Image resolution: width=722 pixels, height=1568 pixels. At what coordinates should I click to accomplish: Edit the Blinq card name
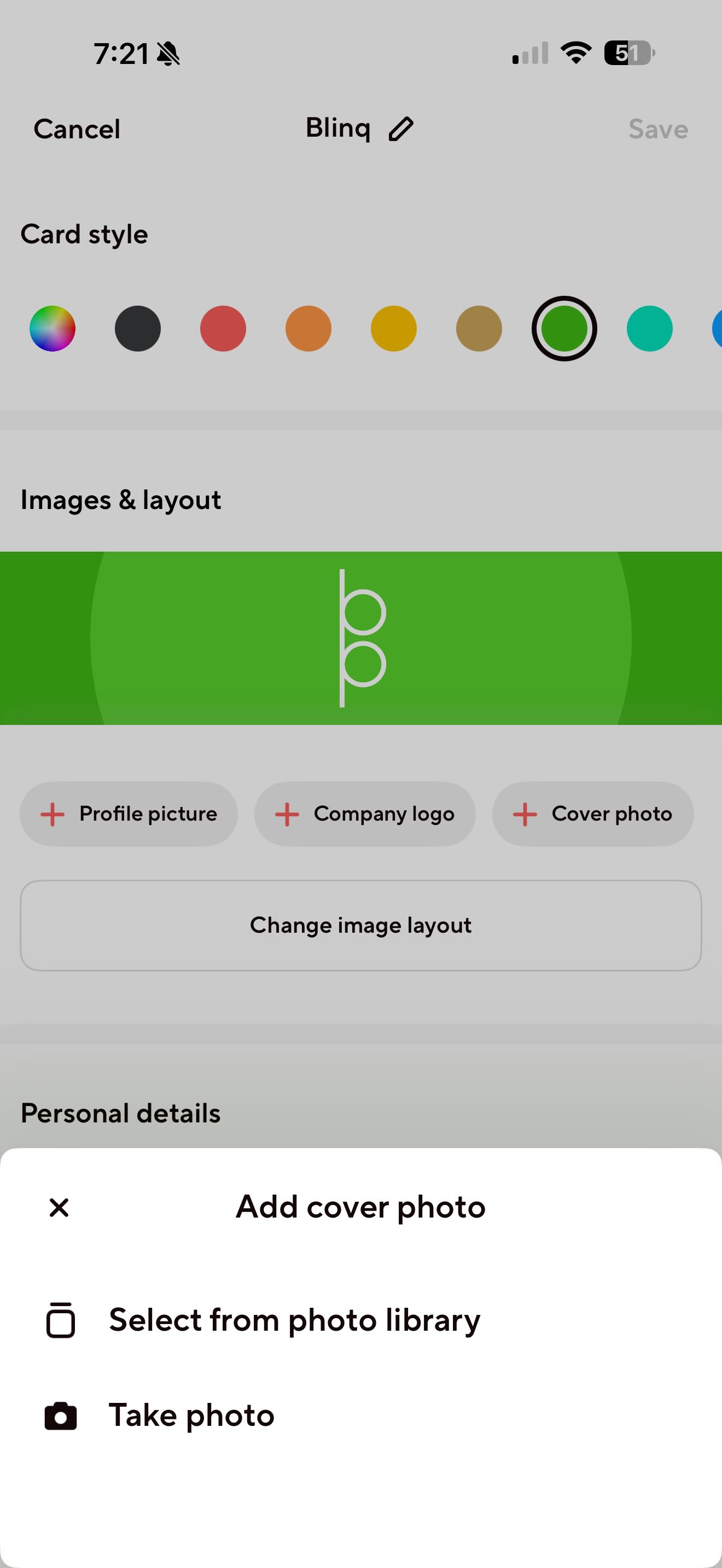pos(401,129)
